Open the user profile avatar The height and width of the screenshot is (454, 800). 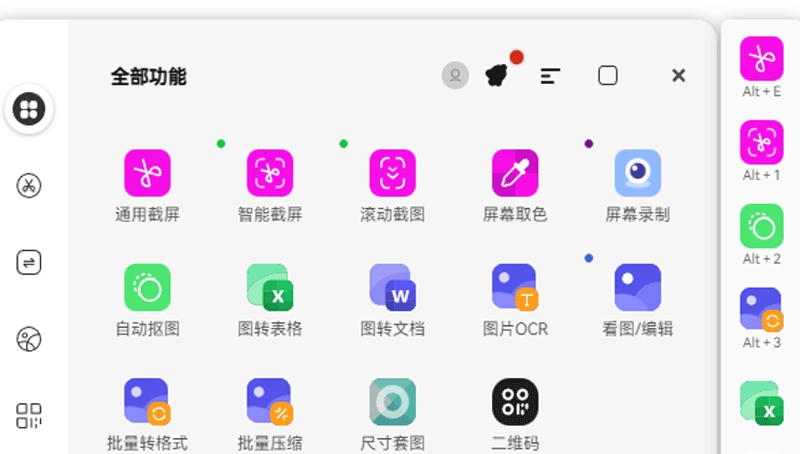pyautogui.click(x=455, y=76)
